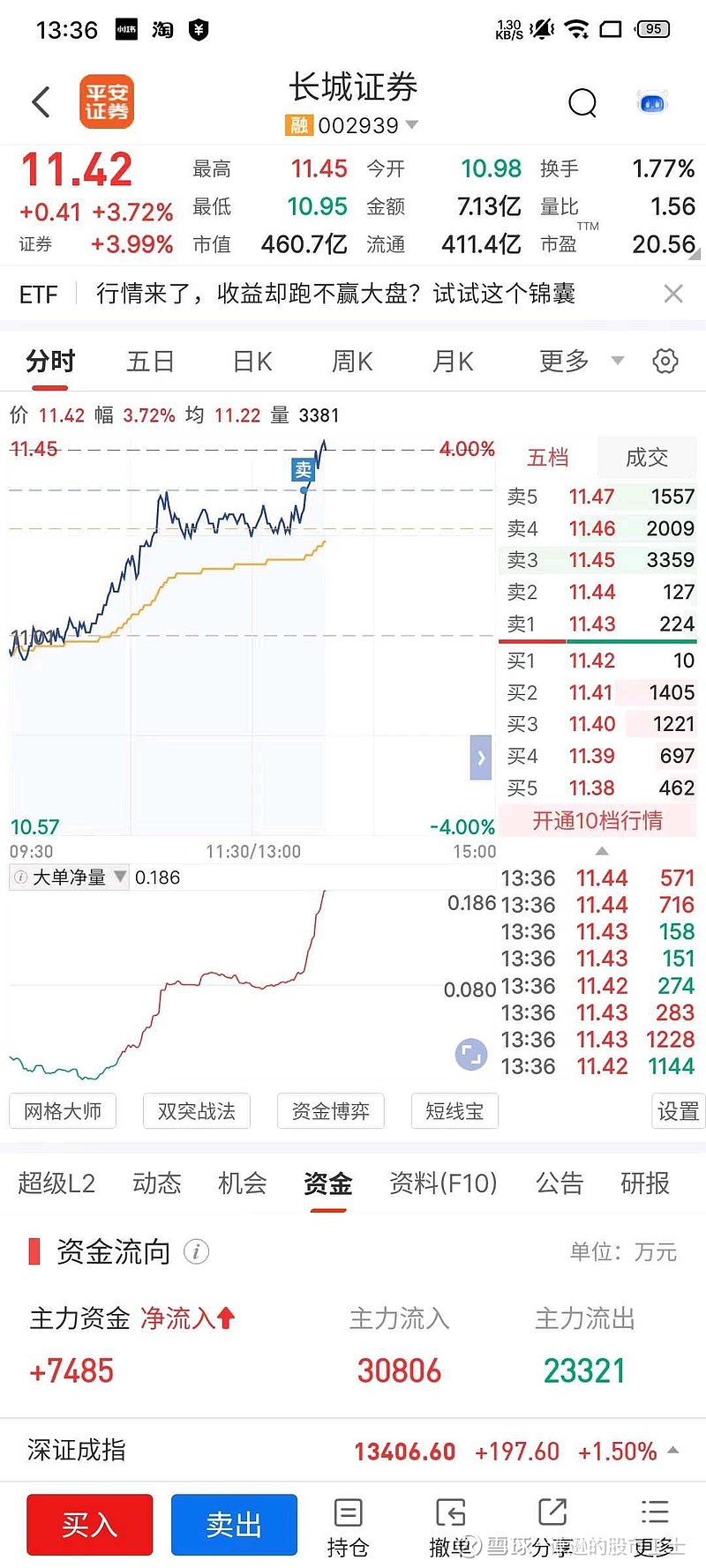This screenshot has width=706, height=1568.
Task: Open the stock search magnifier icon
Action: pos(582,103)
